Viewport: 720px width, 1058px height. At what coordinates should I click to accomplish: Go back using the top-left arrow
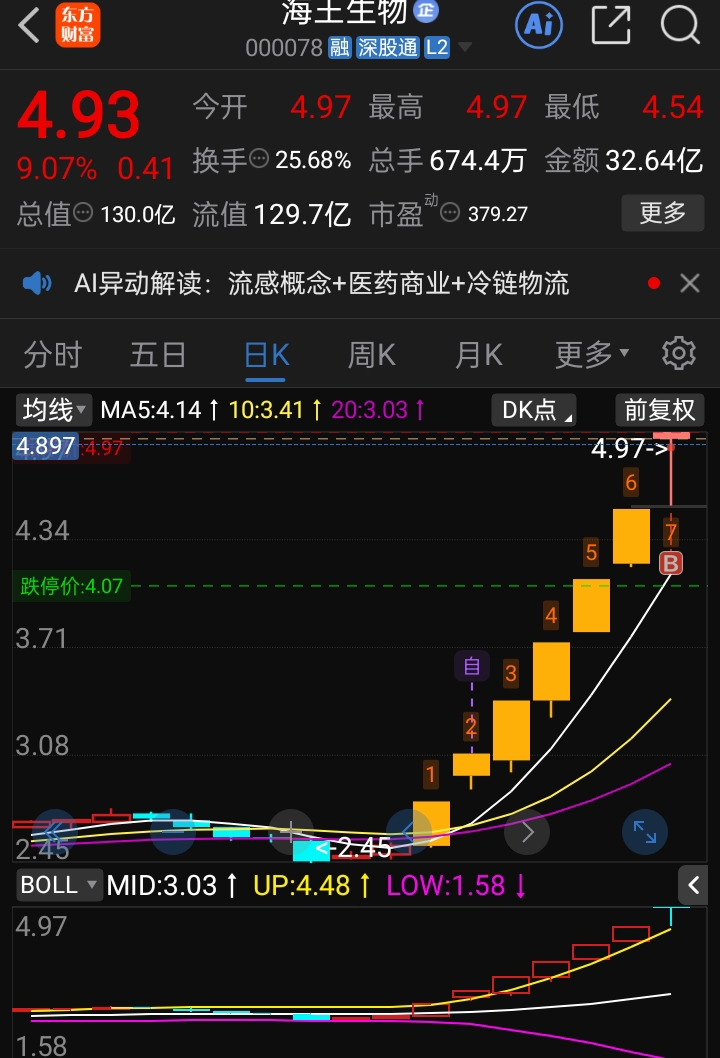pos(30,25)
